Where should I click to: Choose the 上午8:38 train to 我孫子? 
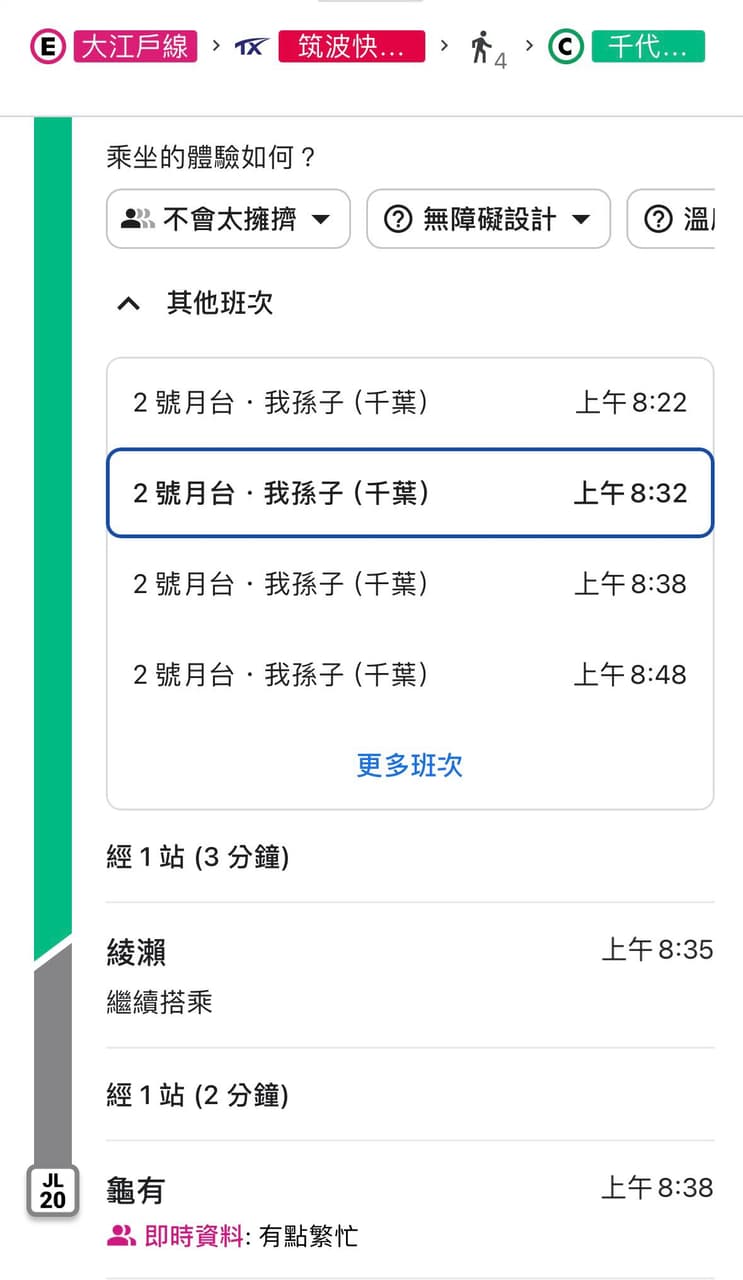tap(410, 584)
